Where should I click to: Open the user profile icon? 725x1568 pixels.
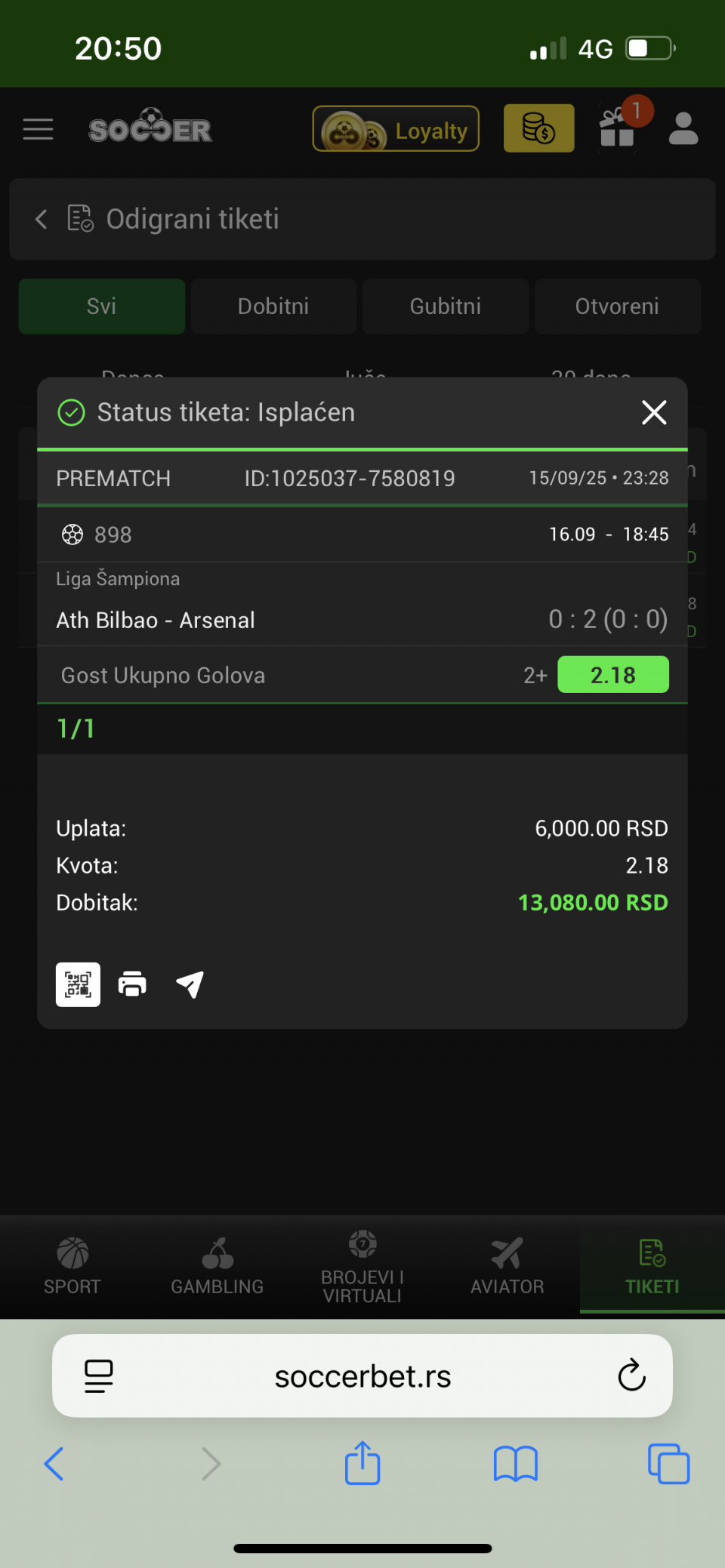pyautogui.click(x=683, y=128)
